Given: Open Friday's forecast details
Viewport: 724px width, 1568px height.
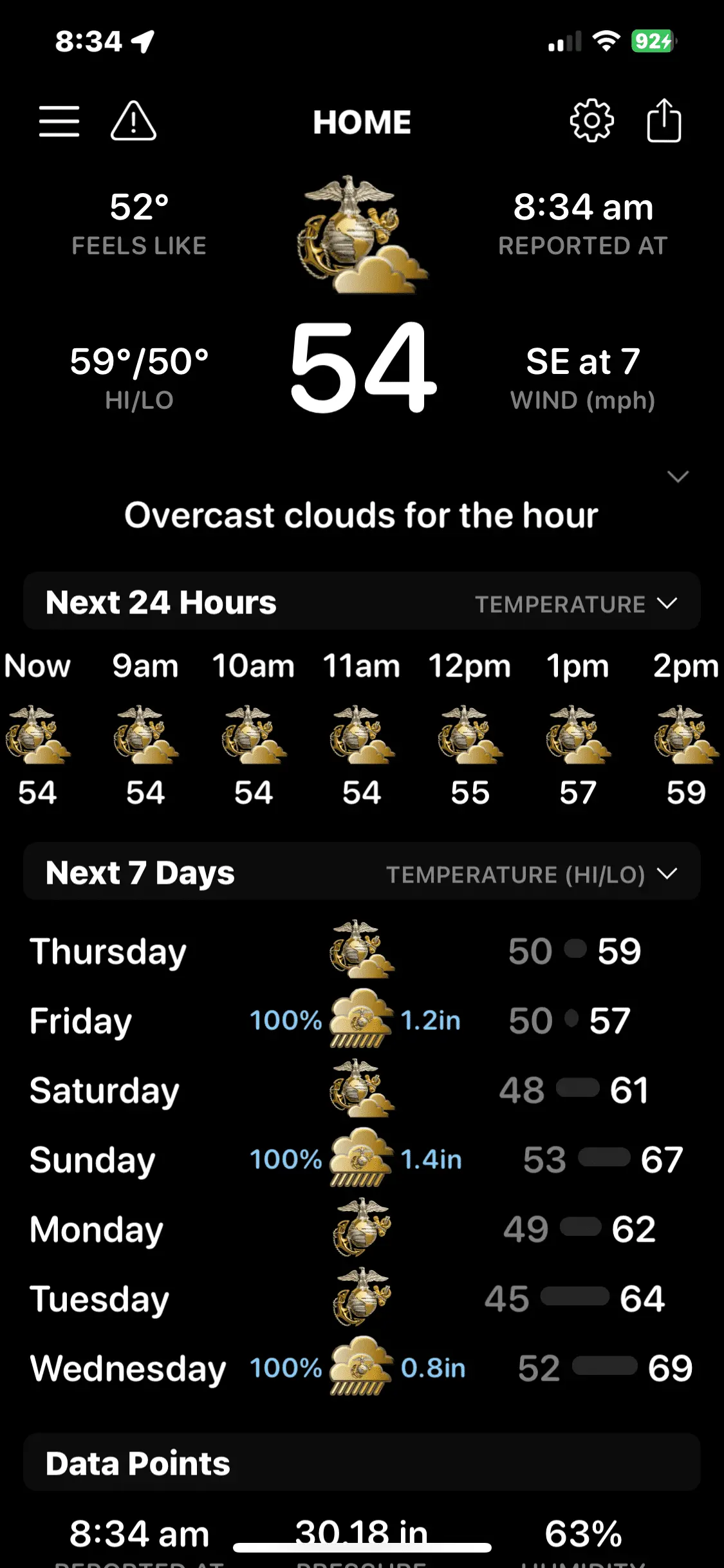Looking at the screenshot, I should click(362, 1020).
